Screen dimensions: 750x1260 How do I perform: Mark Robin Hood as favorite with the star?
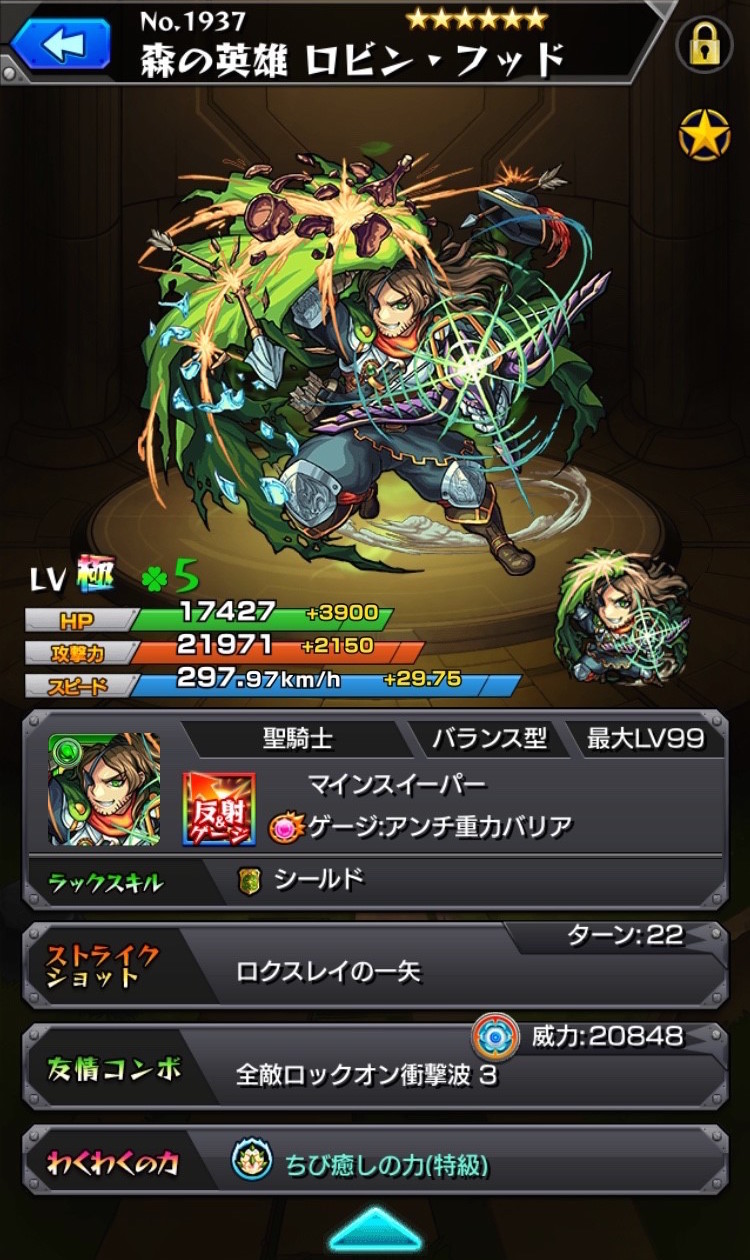point(704,135)
